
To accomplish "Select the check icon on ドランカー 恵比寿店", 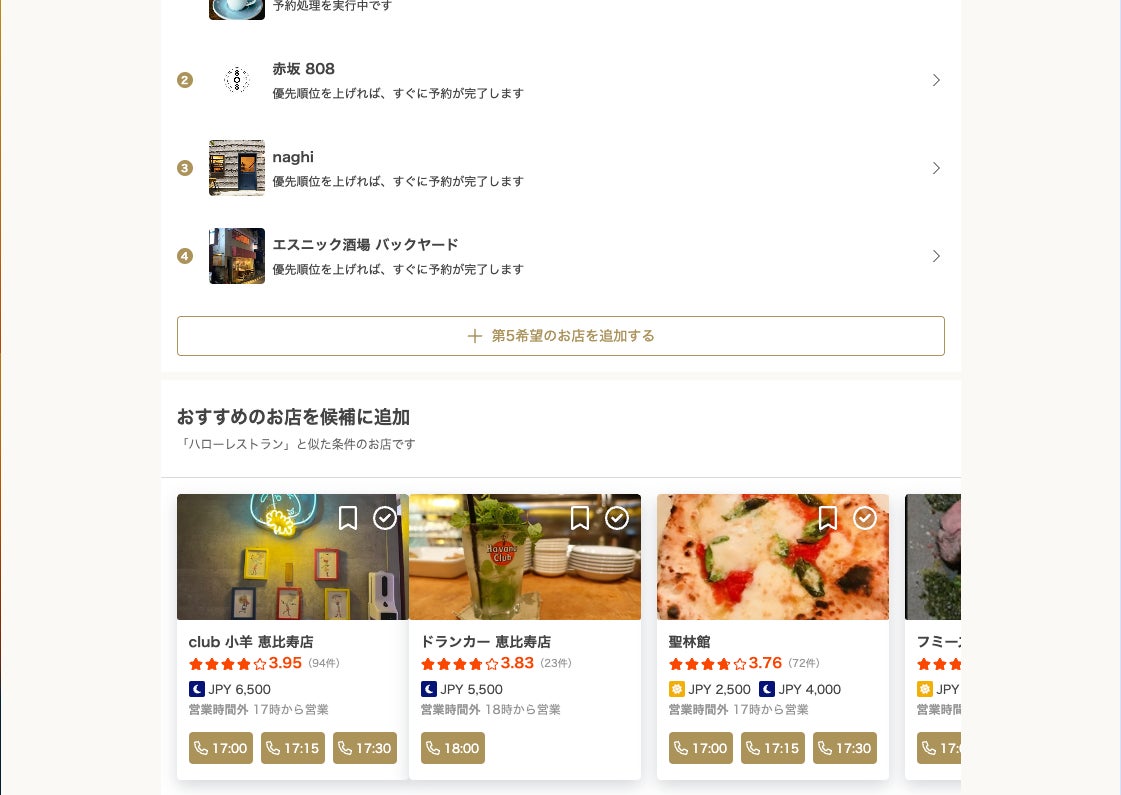I will click(617, 518).
